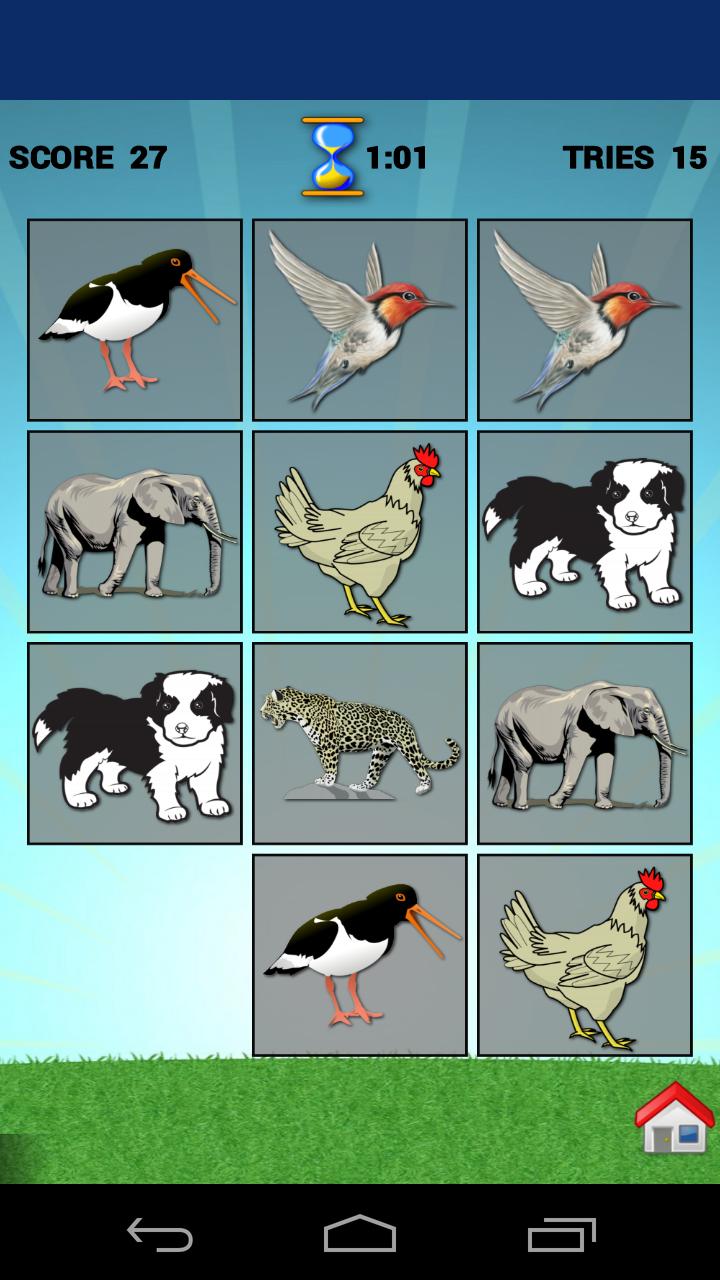Tap the chicken card next to the elephant
Viewport: 720px width, 1280px height.
coord(360,531)
